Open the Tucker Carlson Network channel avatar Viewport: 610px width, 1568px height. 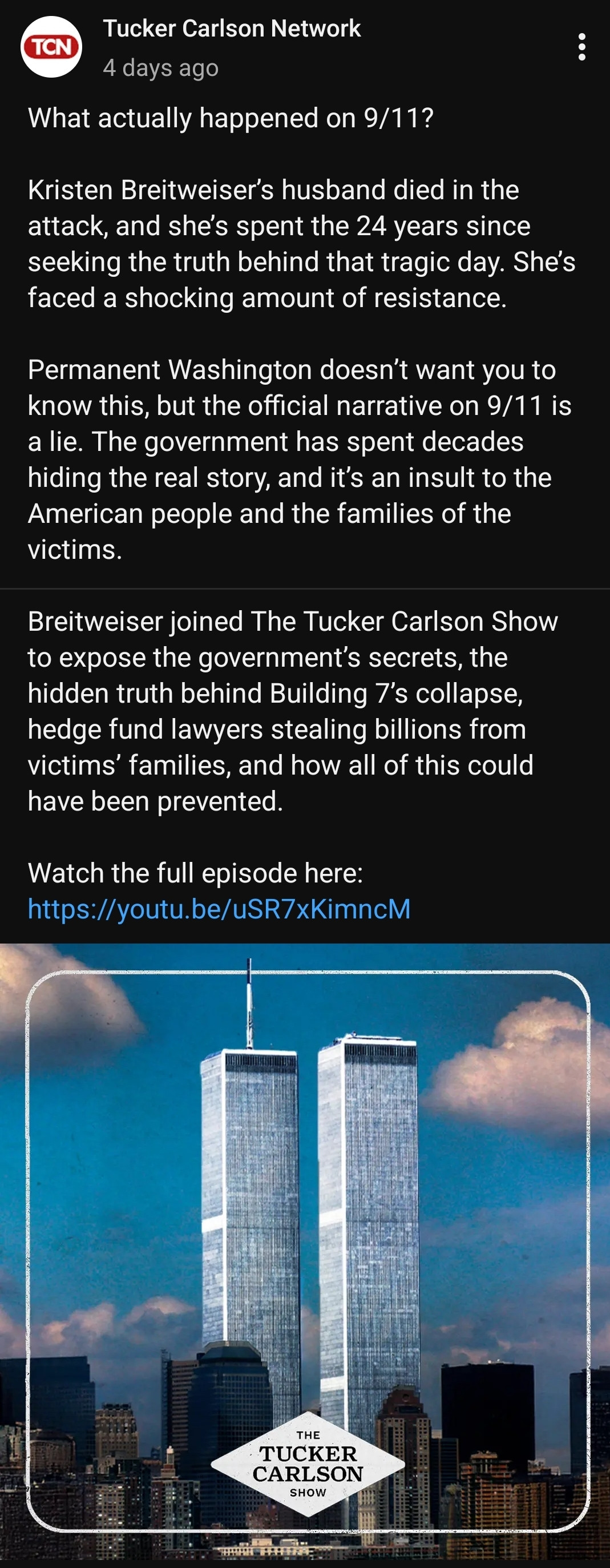tap(51, 47)
